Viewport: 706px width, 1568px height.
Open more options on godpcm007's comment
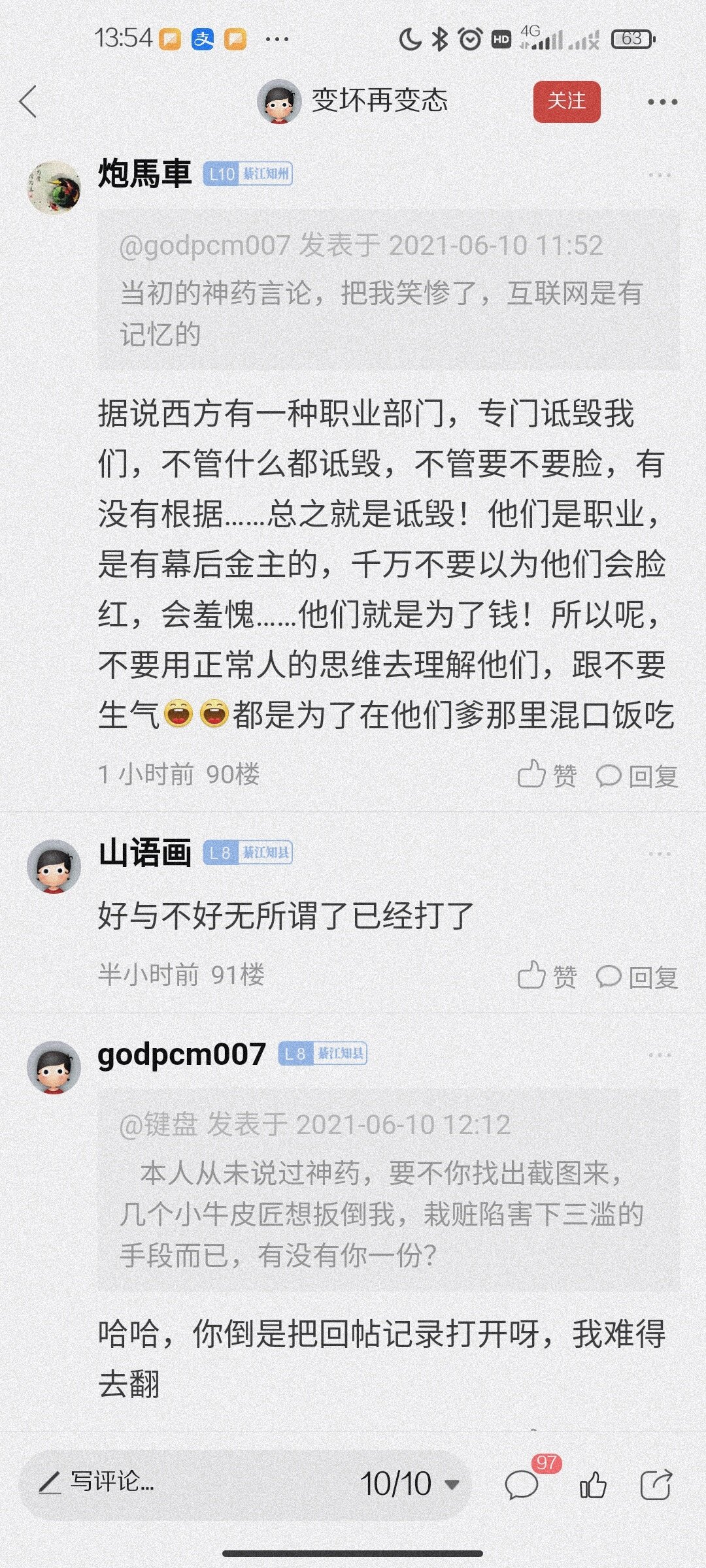pyautogui.click(x=659, y=1054)
